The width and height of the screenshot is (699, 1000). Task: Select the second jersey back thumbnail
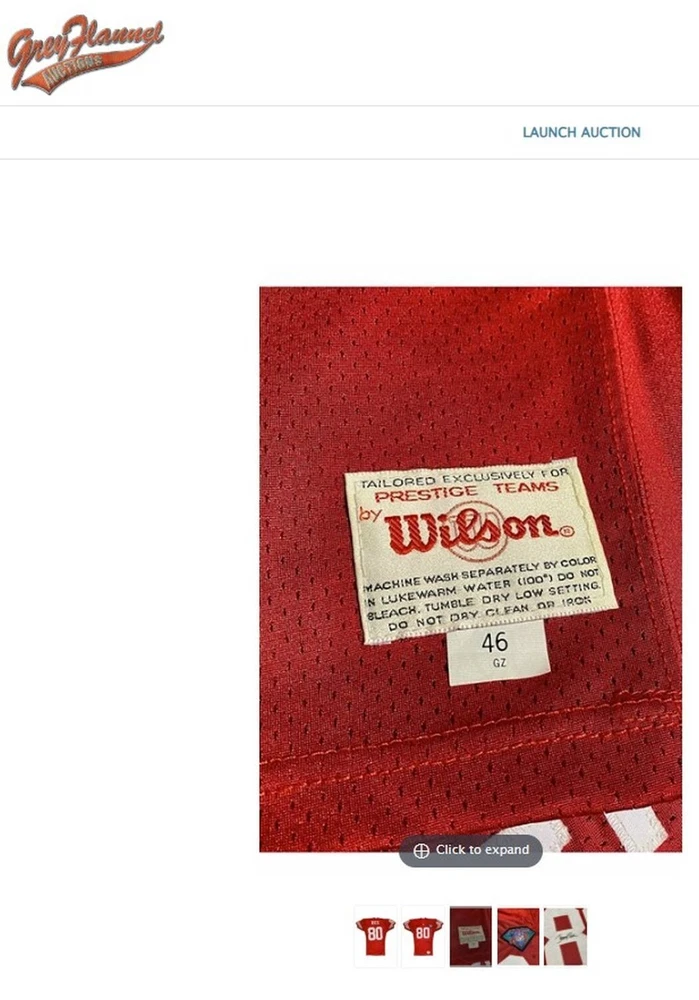[423, 937]
